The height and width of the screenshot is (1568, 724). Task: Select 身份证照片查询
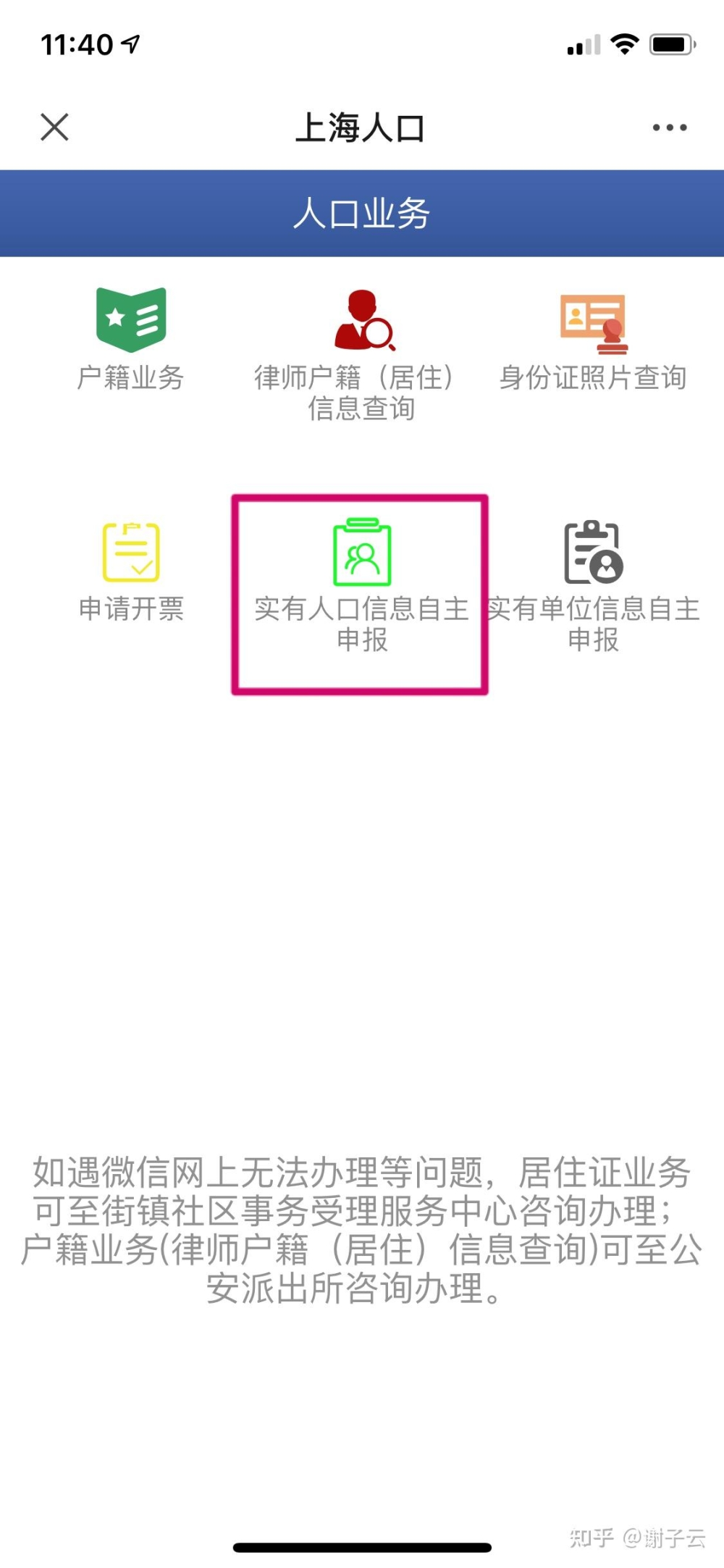(593, 342)
